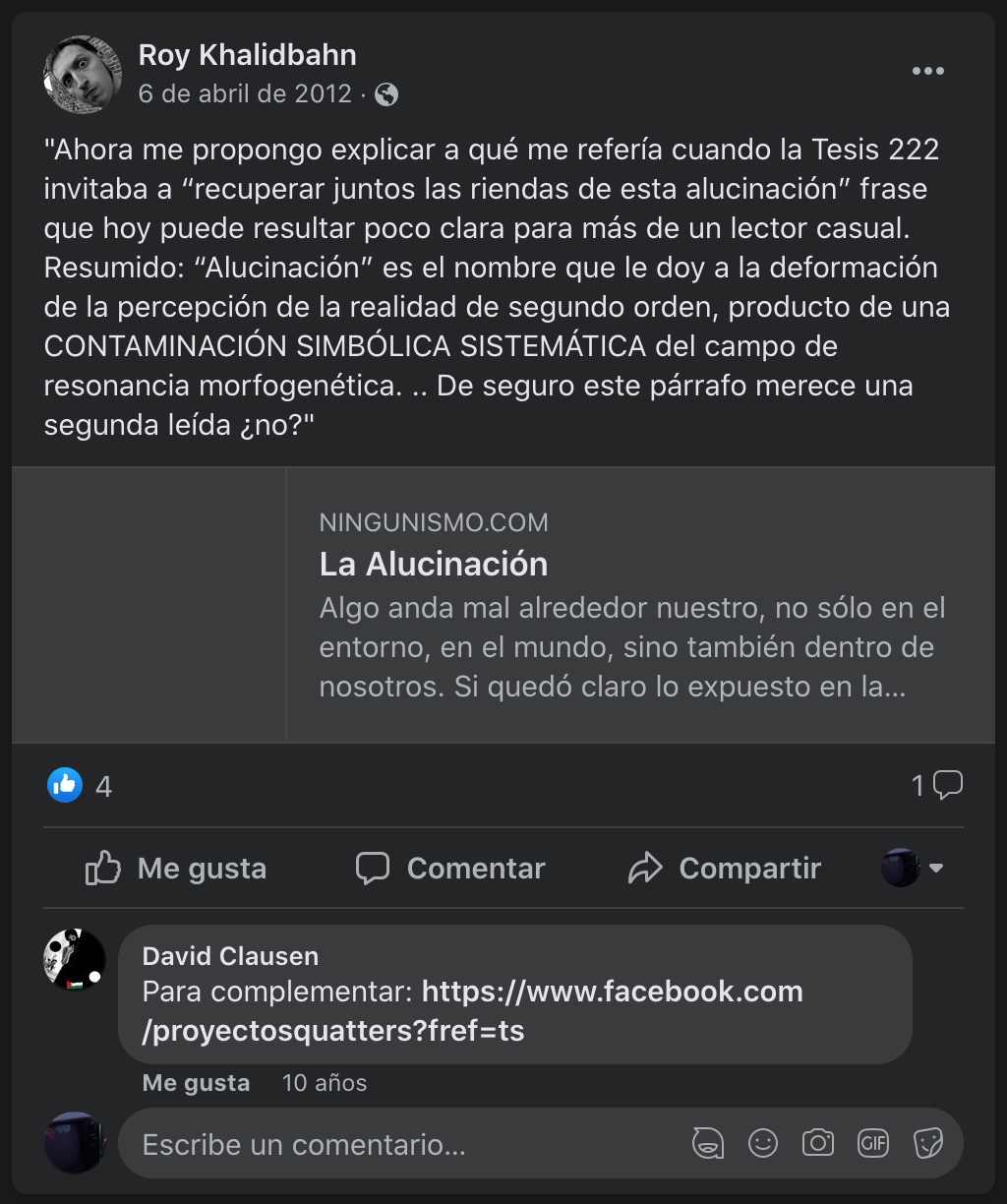
Task: Expand the profile selector dropdown beside Compartir
Action: 914,868
